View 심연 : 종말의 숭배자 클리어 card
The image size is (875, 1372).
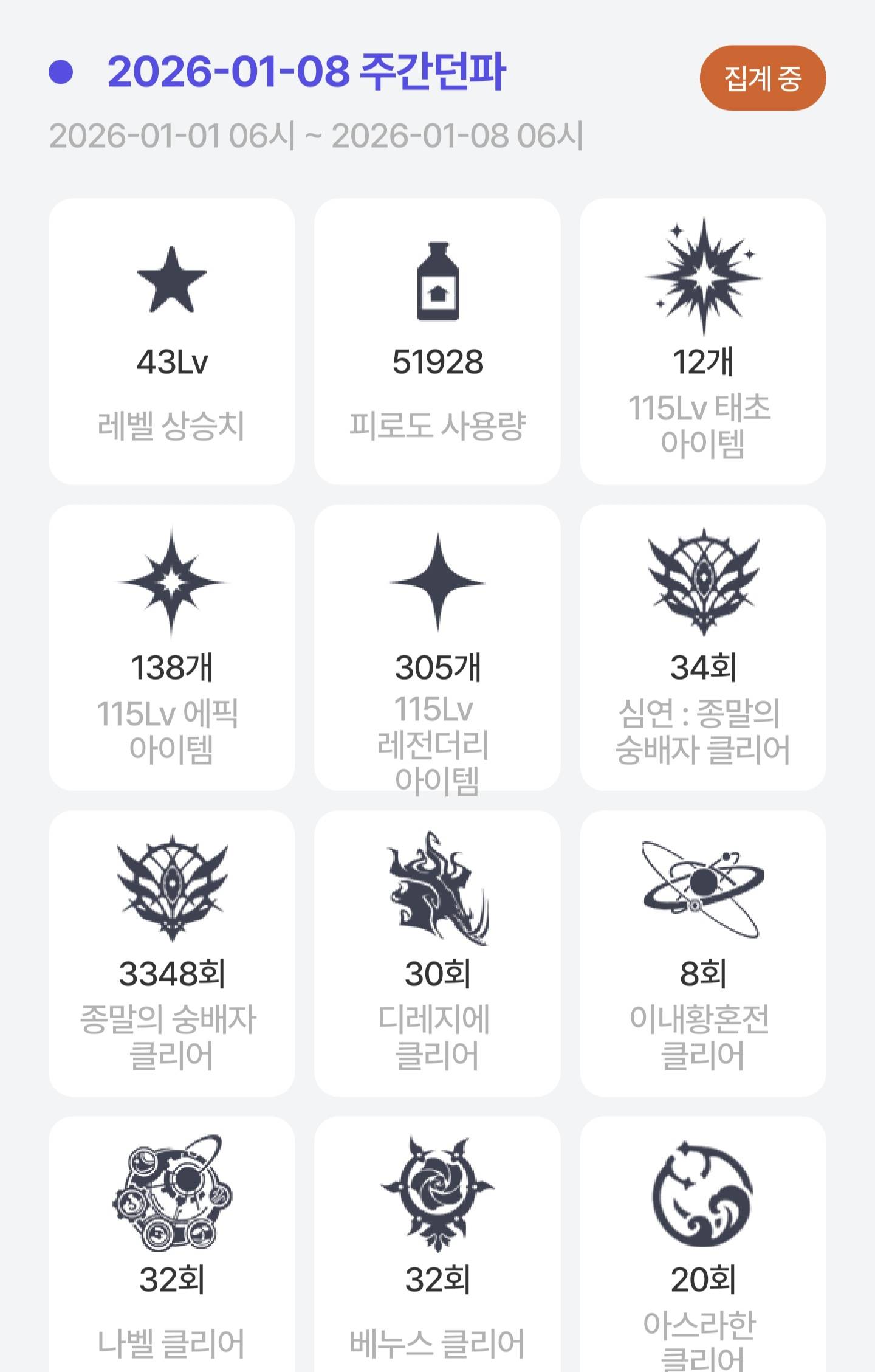[703, 647]
